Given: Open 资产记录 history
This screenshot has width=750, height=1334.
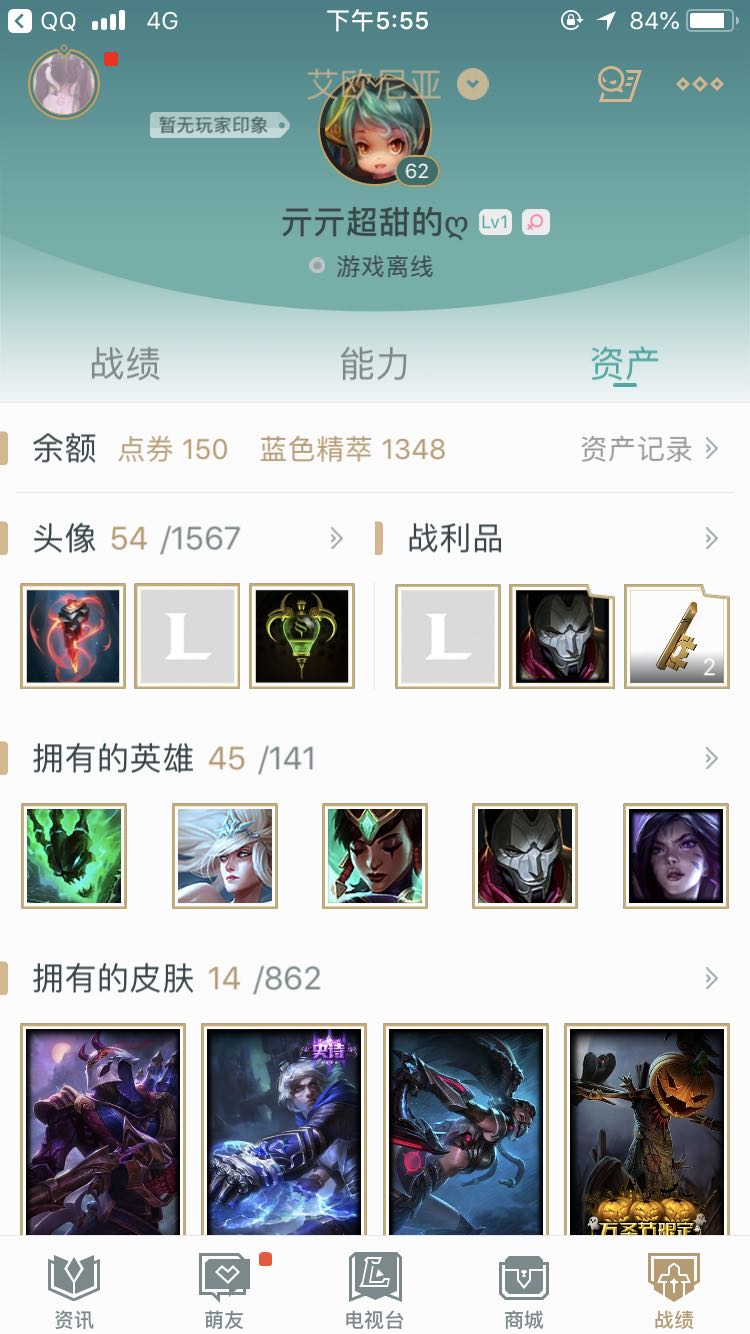Looking at the screenshot, I should pyautogui.click(x=649, y=449).
